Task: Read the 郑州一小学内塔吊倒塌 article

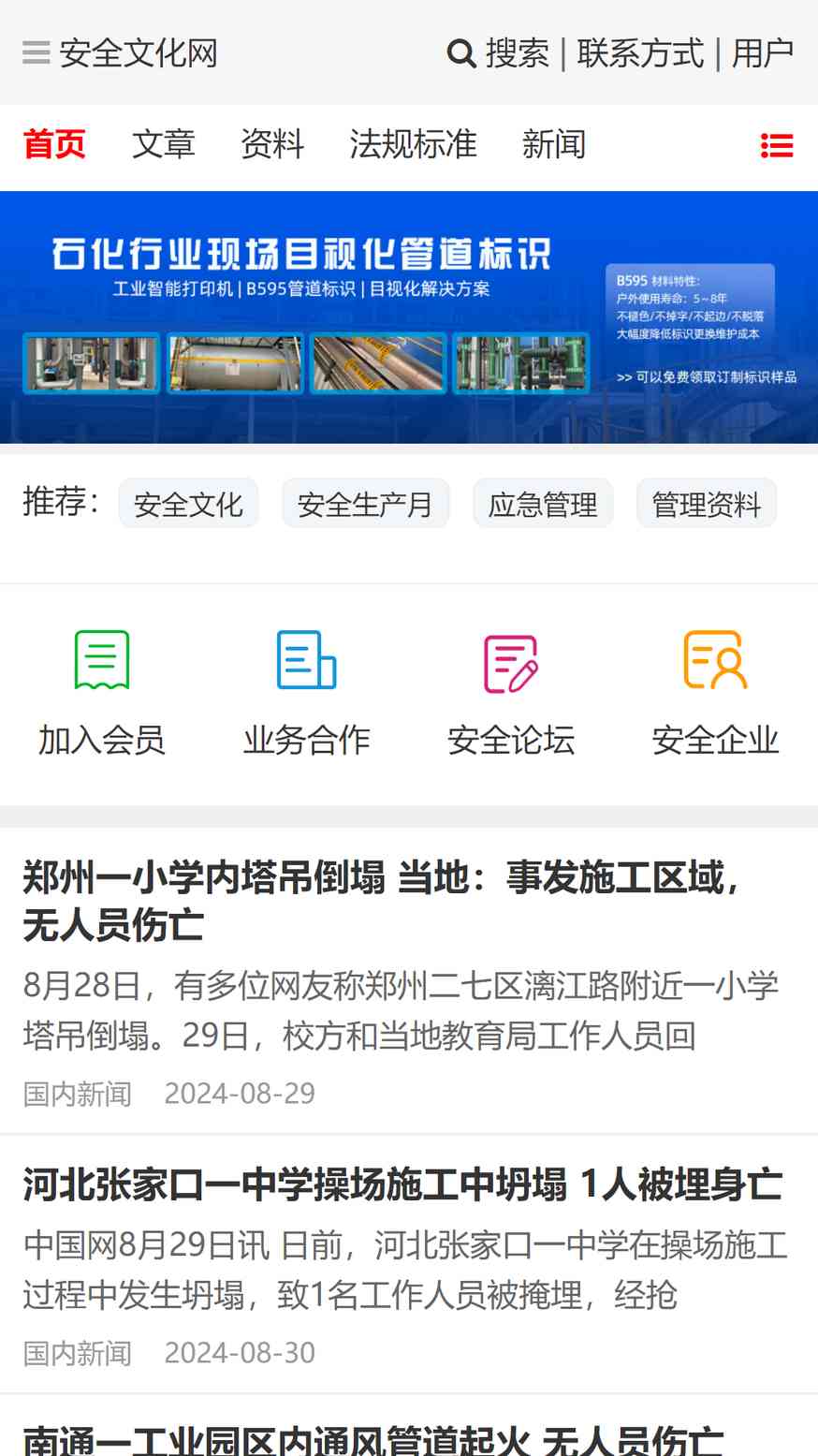Action: tap(384, 901)
